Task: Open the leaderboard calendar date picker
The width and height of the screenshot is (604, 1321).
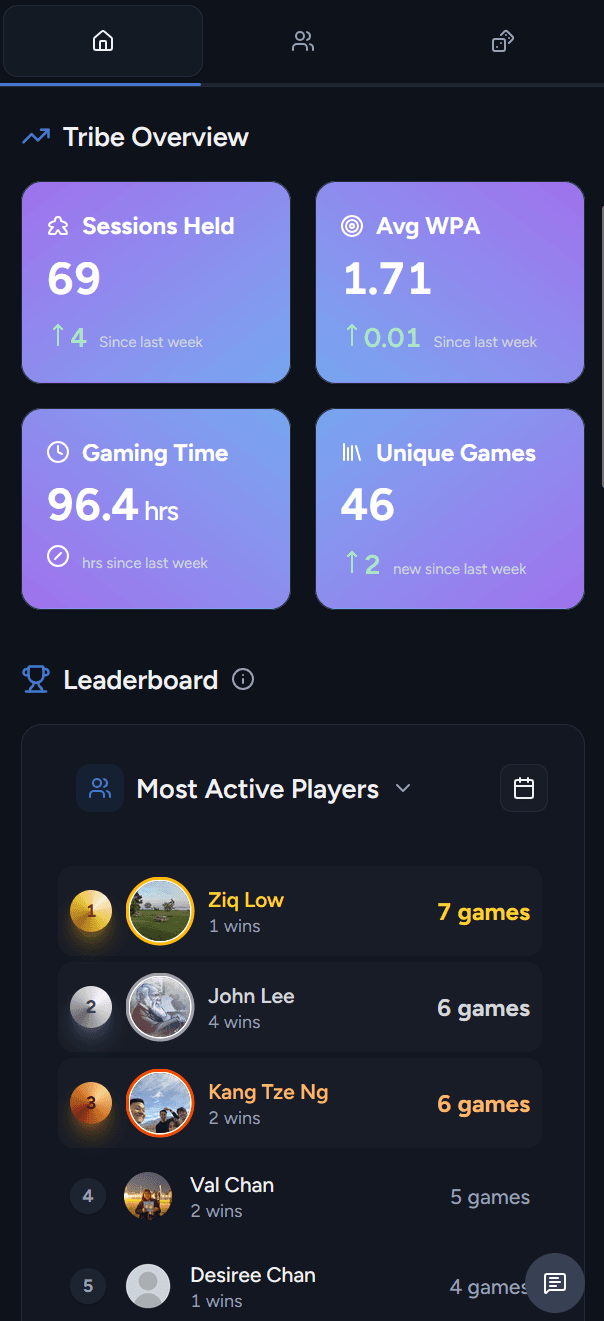Action: click(x=524, y=788)
